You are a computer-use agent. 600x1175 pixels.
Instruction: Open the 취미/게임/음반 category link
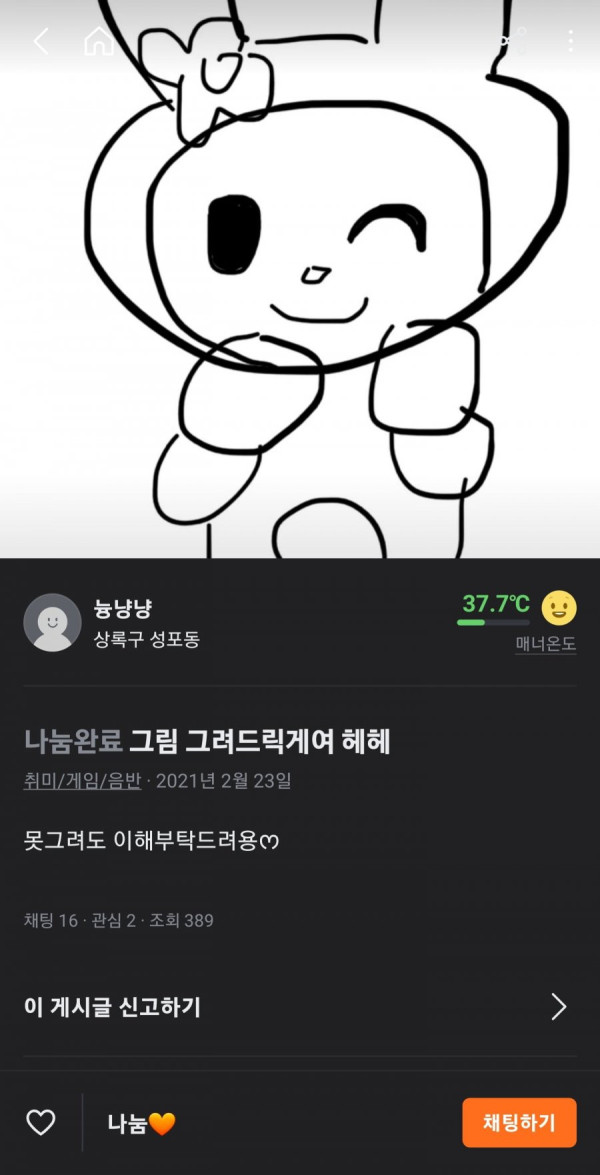[82, 781]
